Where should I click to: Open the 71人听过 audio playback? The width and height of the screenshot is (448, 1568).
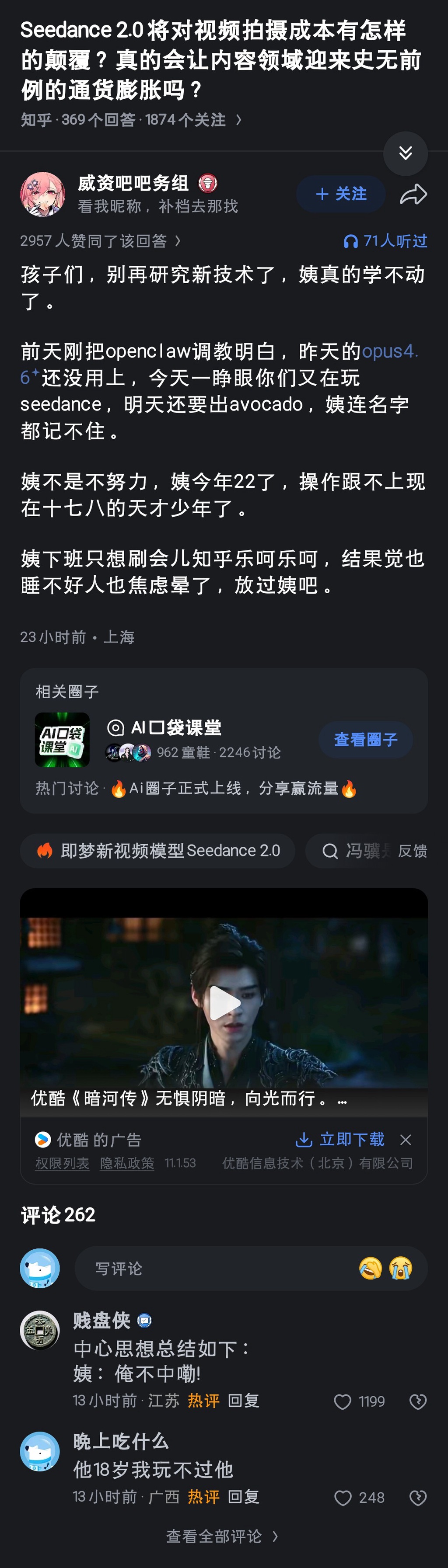point(386,241)
